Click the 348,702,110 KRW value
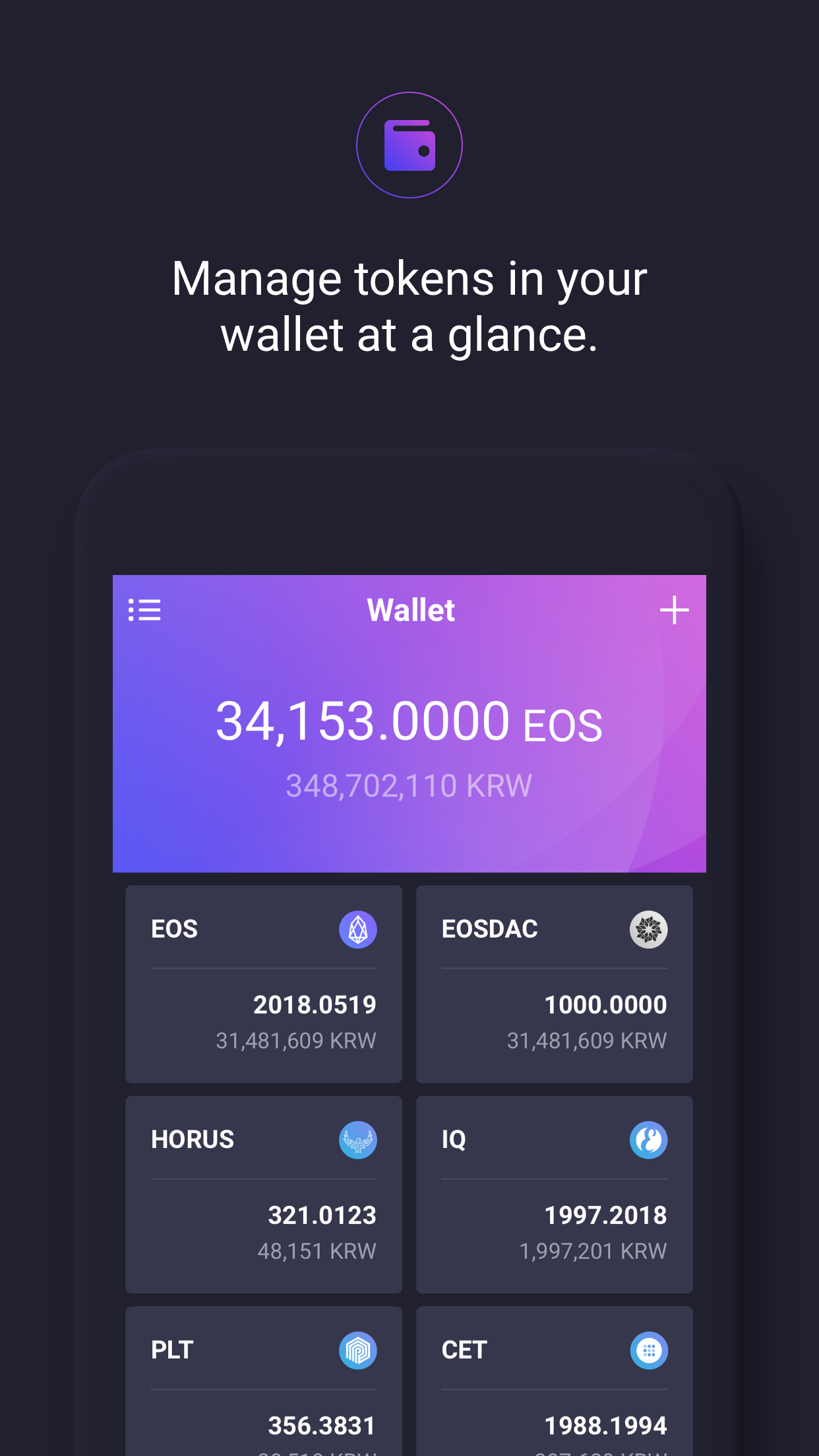This screenshot has width=819, height=1456. (x=409, y=785)
